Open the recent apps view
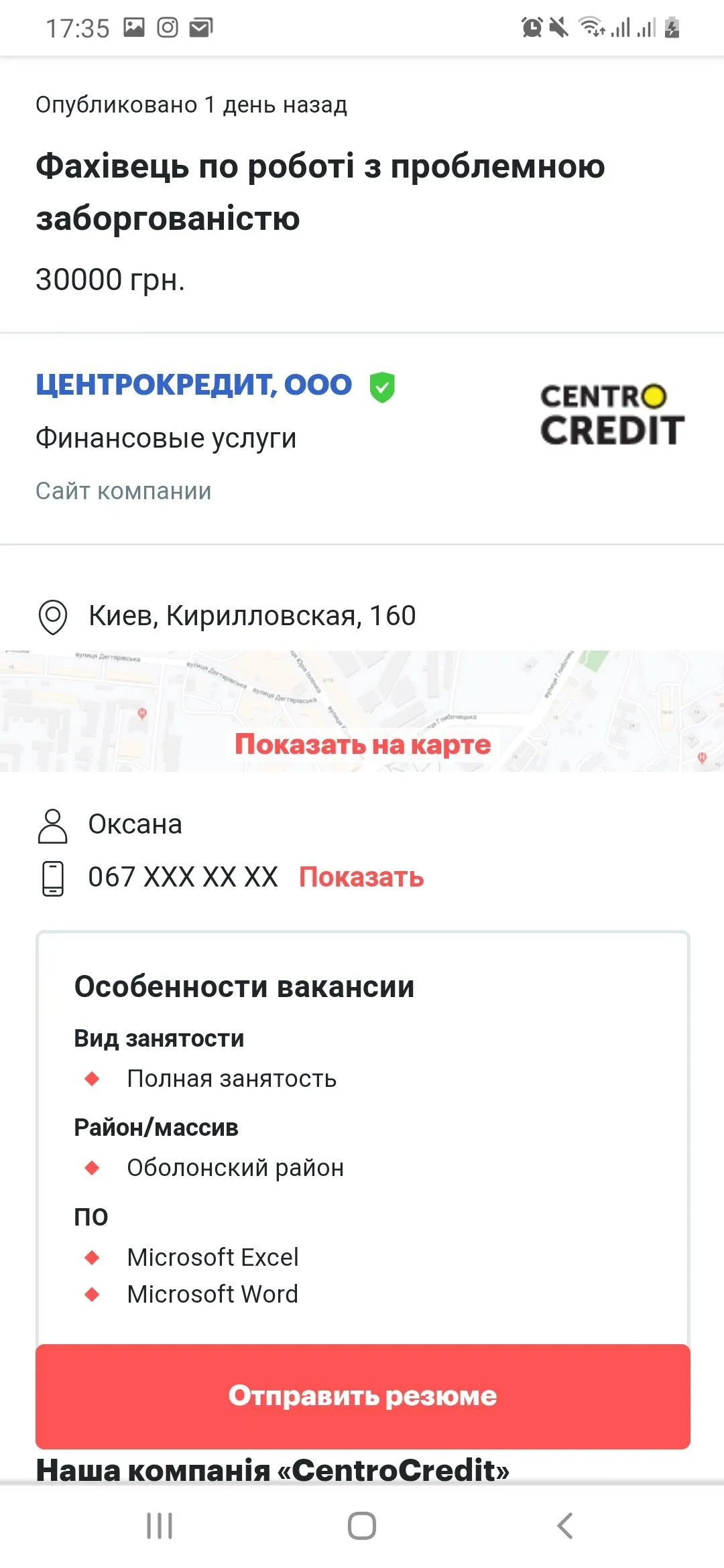Viewport: 724px width, 1568px height. coord(160,1526)
